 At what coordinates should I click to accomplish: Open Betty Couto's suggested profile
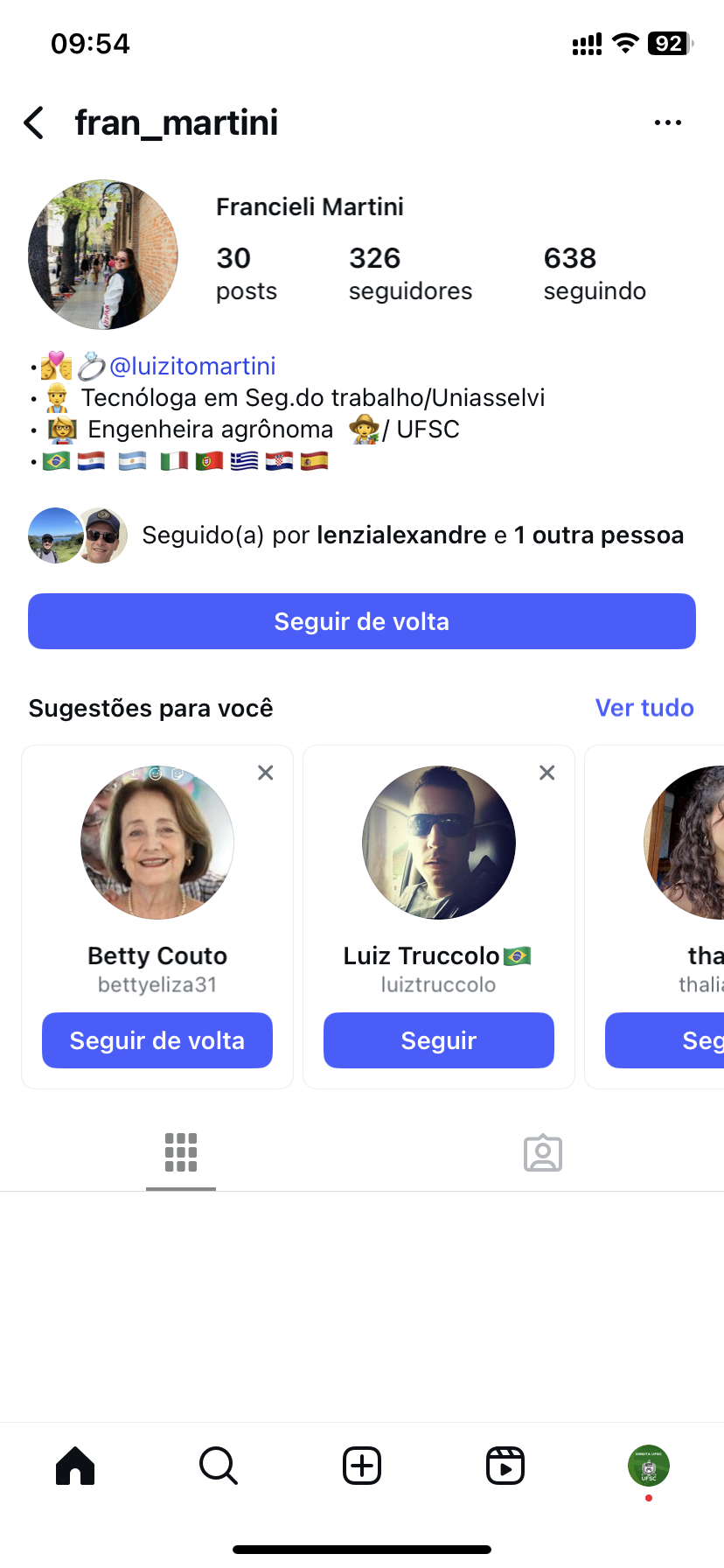(157, 843)
